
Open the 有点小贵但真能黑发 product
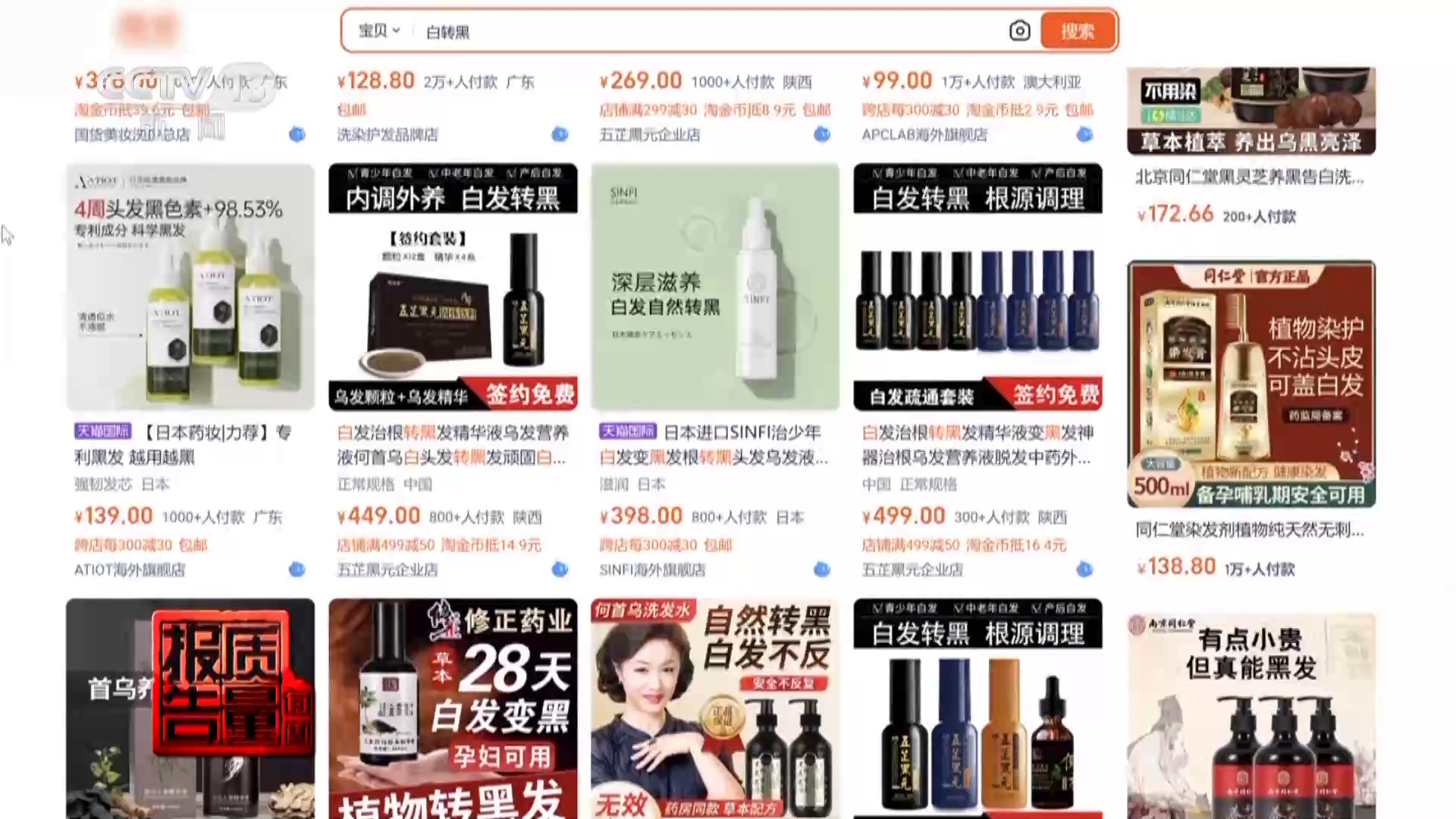coord(1250,717)
